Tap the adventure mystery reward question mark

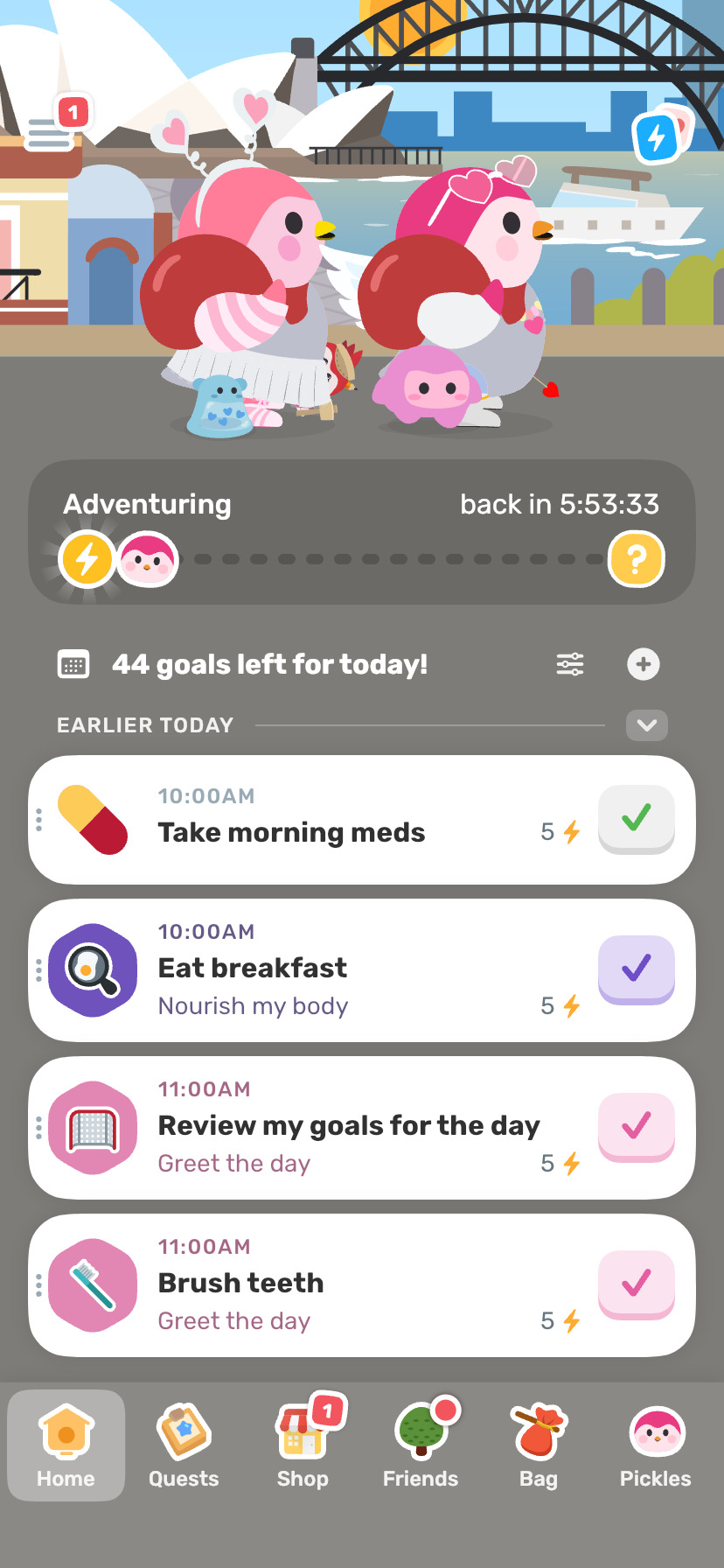[636, 558]
